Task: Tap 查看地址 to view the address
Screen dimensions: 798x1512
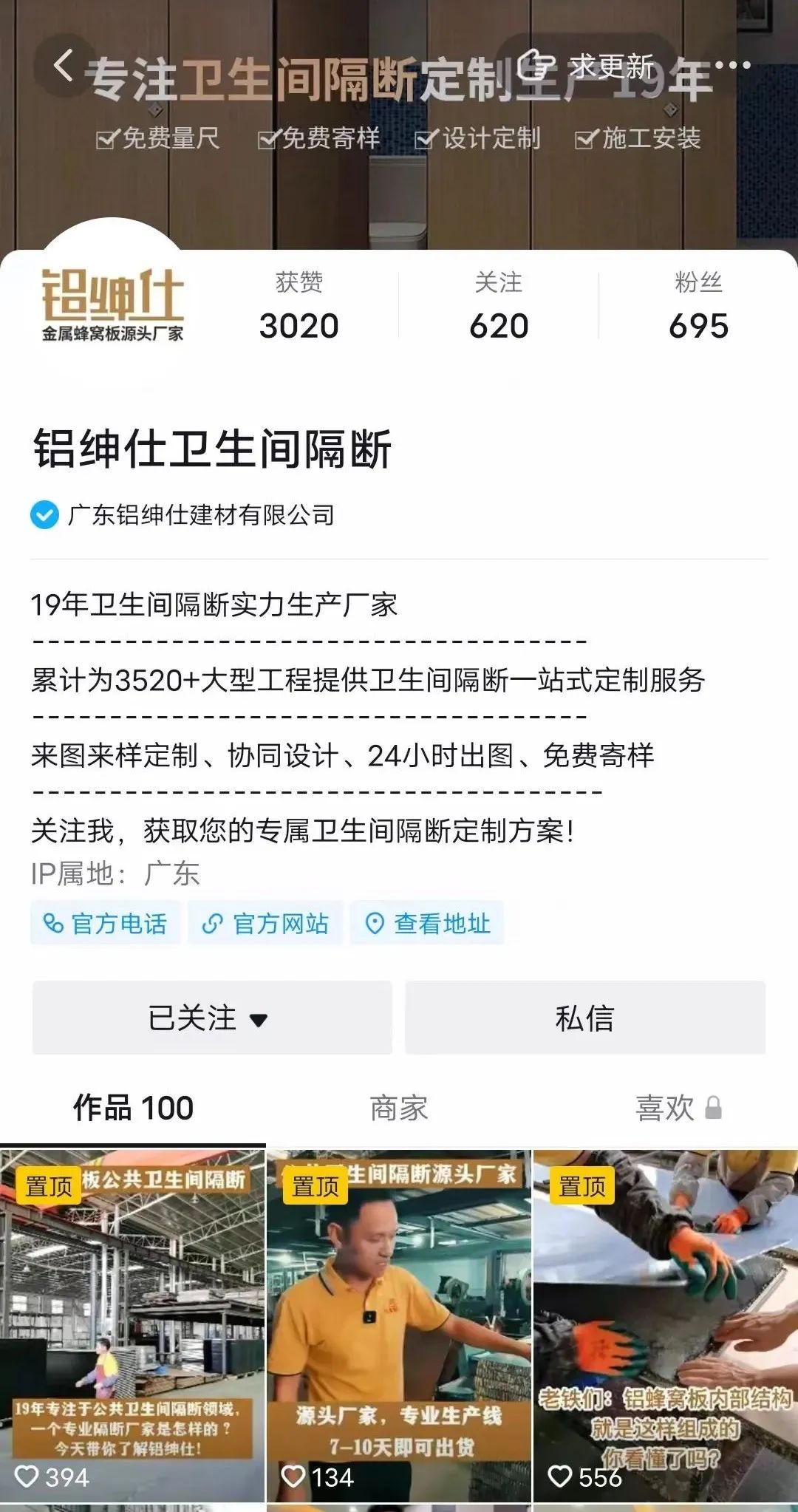Action: click(428, 923)
